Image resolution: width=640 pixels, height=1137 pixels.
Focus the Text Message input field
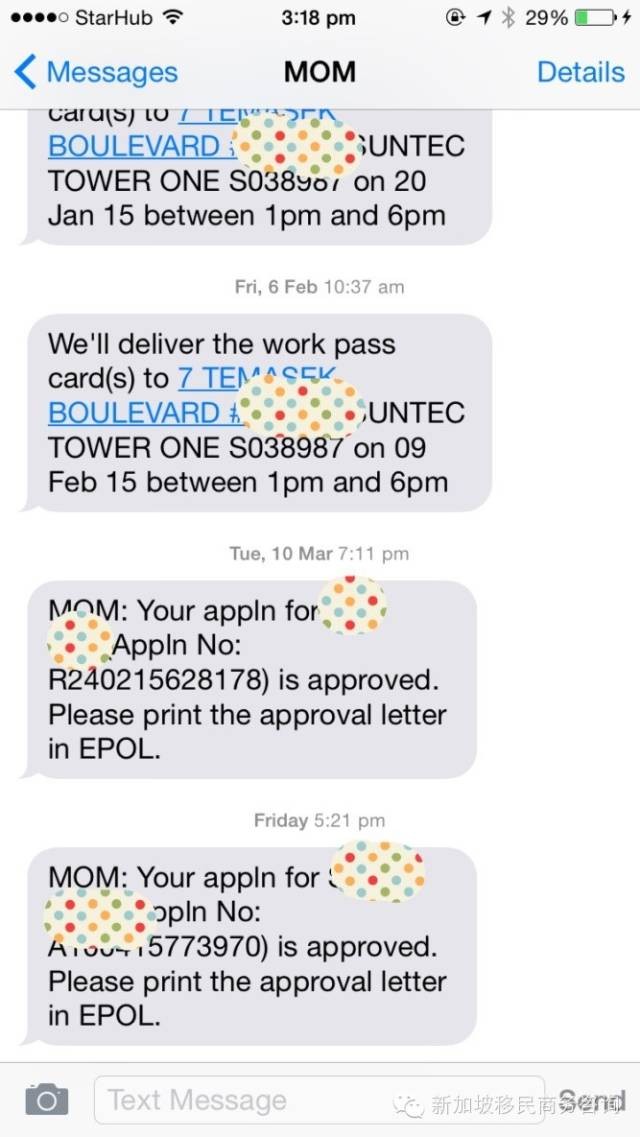point(318,1100)
